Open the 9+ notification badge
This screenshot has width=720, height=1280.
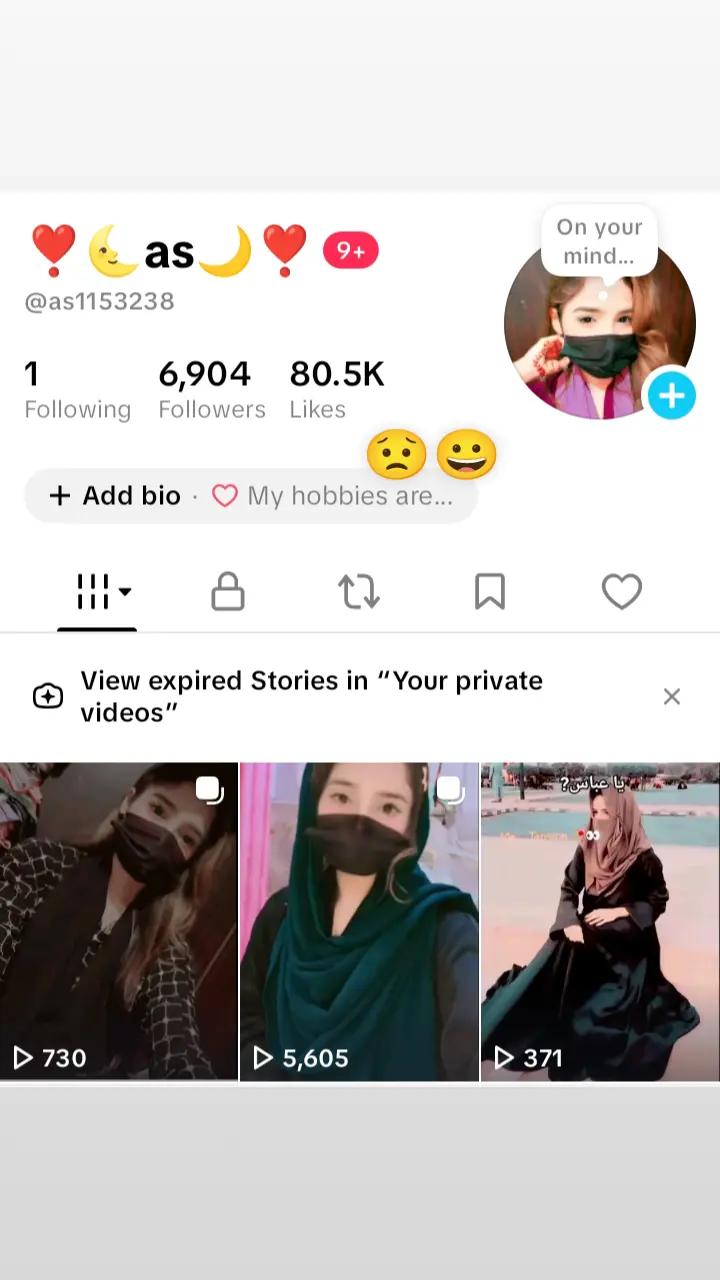pos(351,250)
